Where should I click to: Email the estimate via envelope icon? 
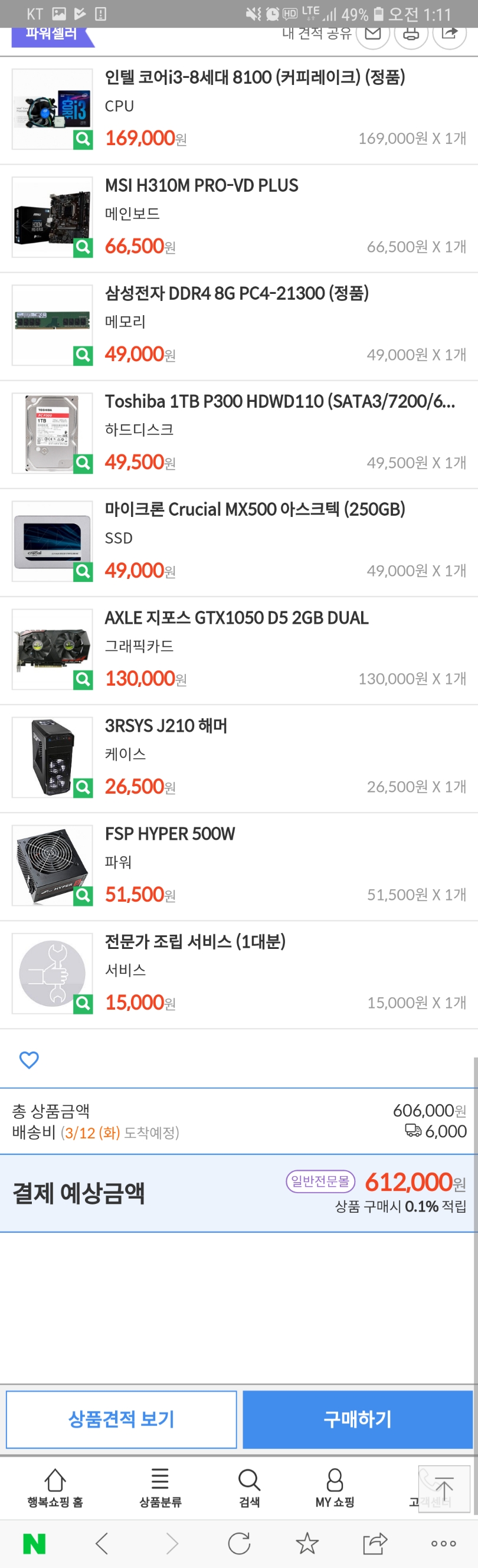(x=372, y=34)
